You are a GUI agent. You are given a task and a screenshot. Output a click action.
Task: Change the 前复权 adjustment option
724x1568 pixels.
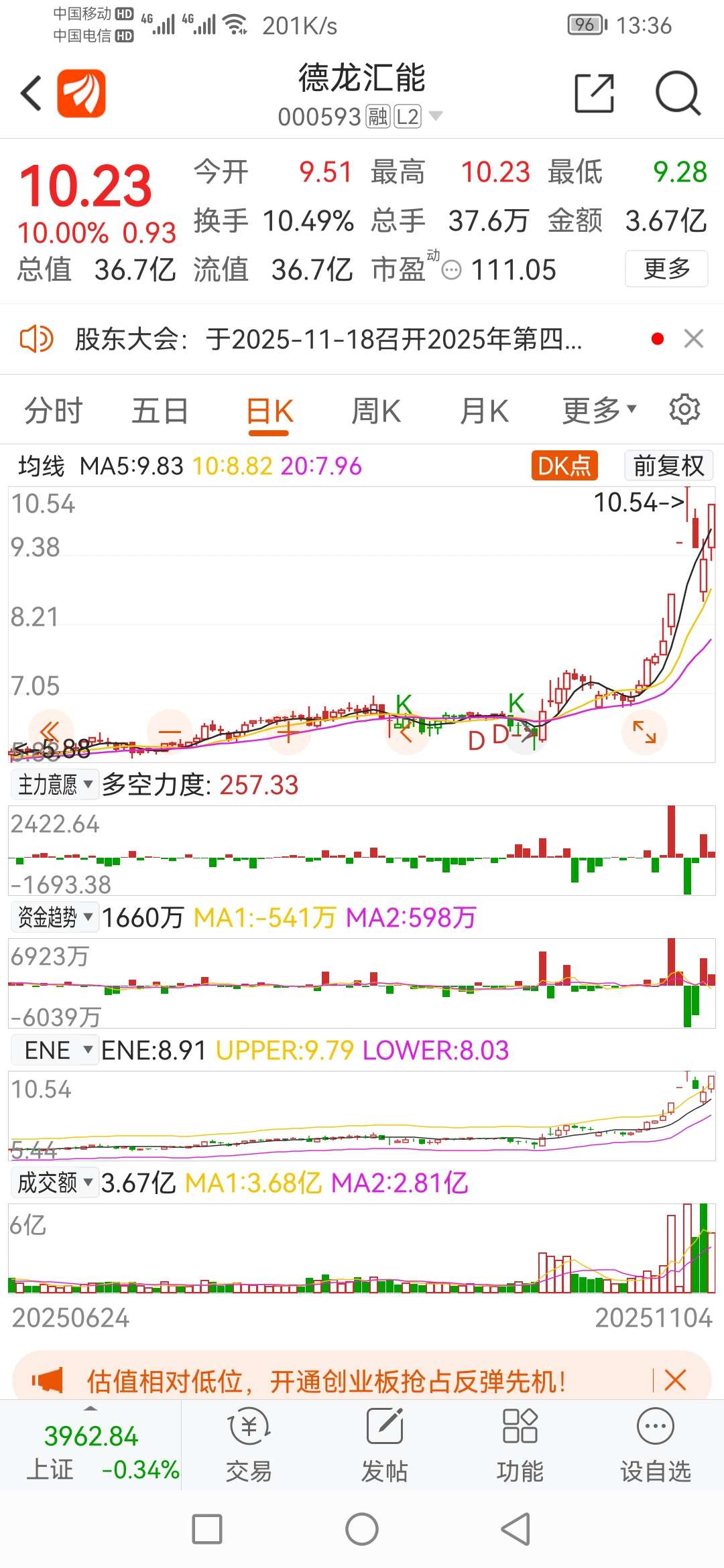pyautogui.click(x=669, y=465)
